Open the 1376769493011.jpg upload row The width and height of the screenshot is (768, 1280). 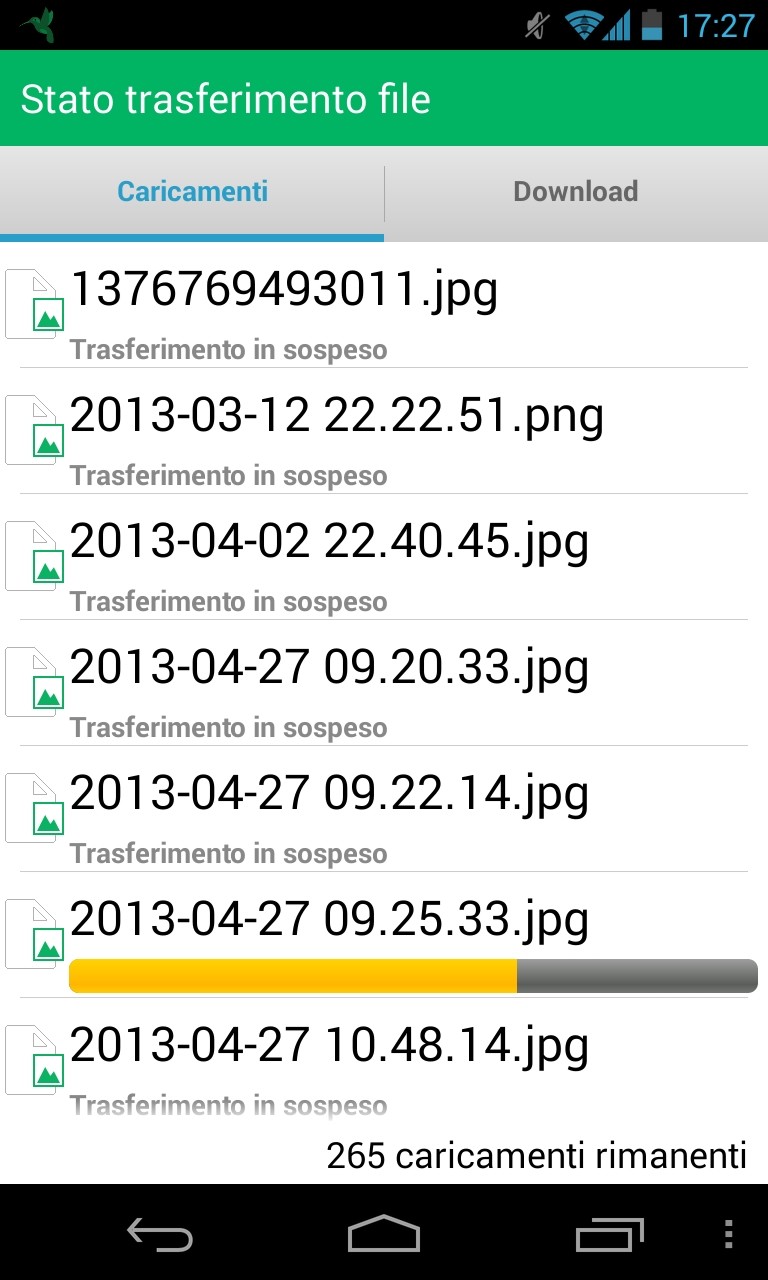pyautogui.click(x=384, y=305)
